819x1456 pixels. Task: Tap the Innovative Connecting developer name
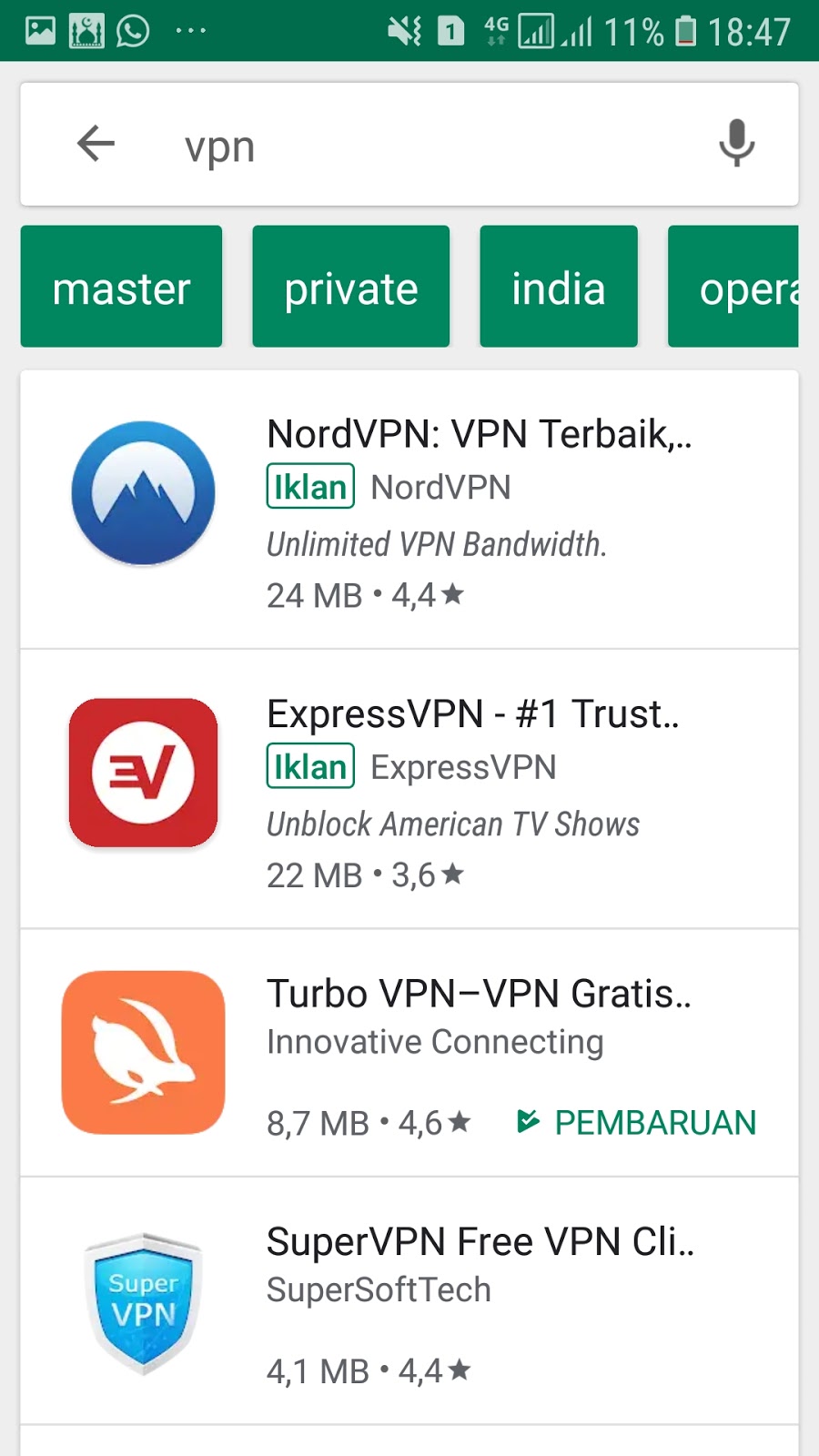click(x=434, y=1042)
